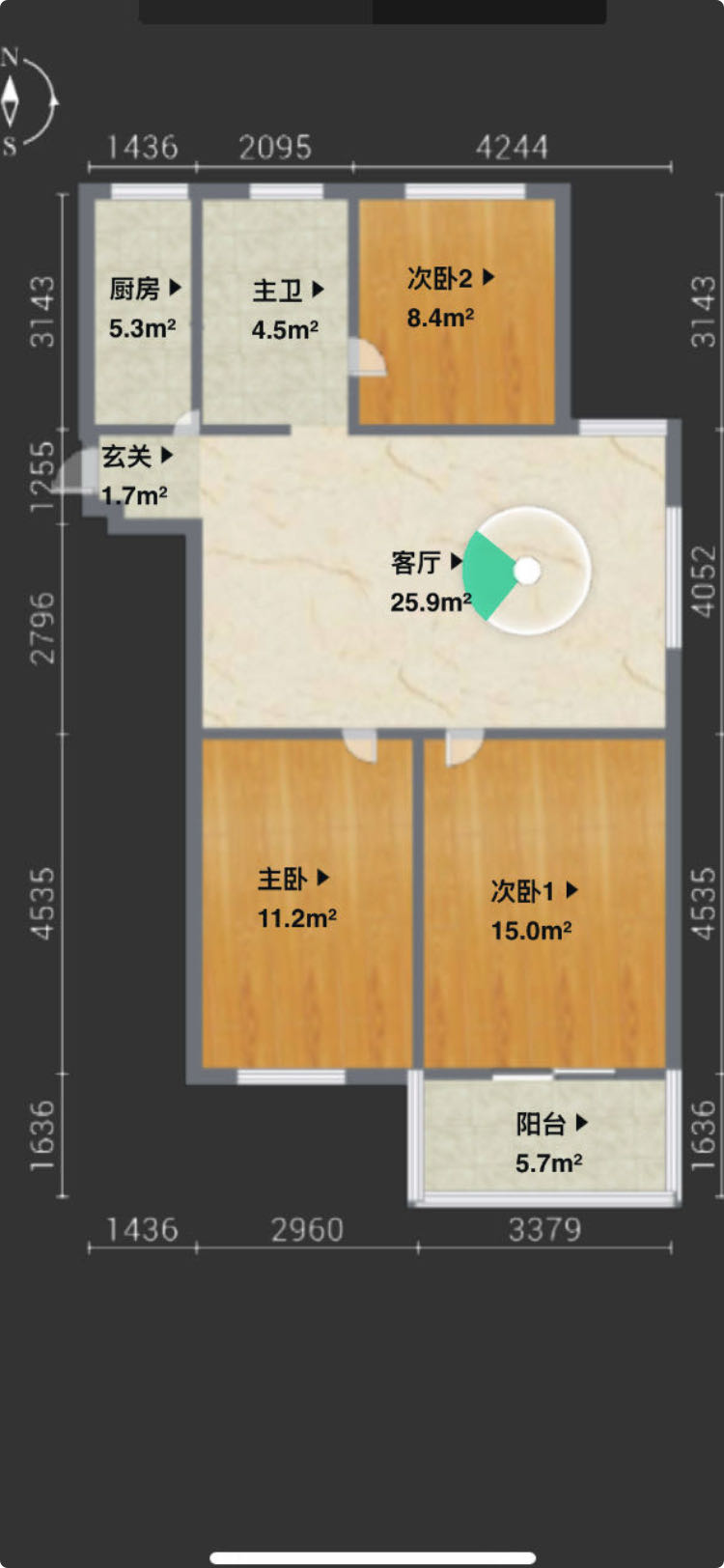
Task: Jump to the 主卧 room
Action: point(292,879)
